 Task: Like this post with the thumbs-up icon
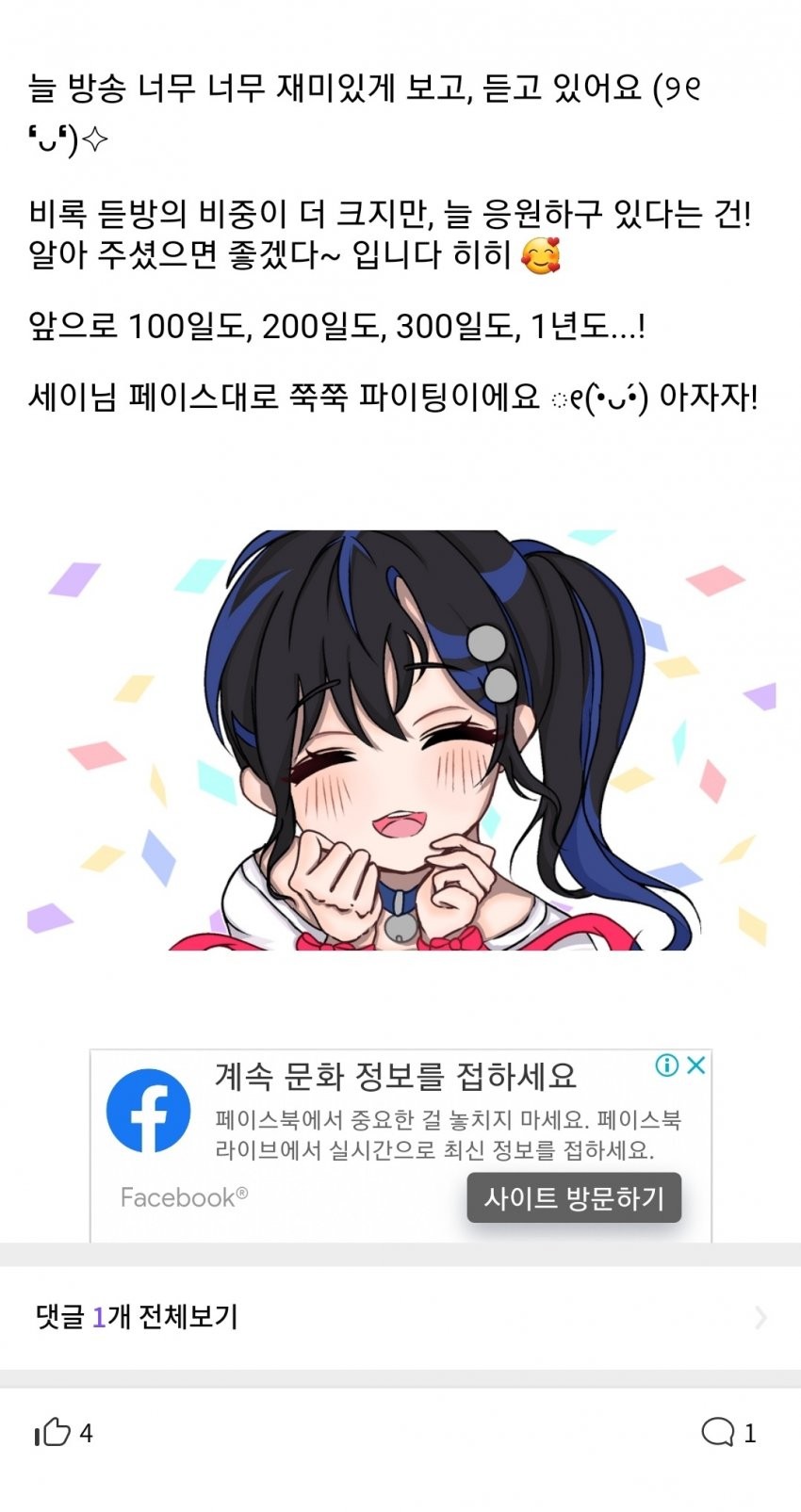coord(54,1433)
